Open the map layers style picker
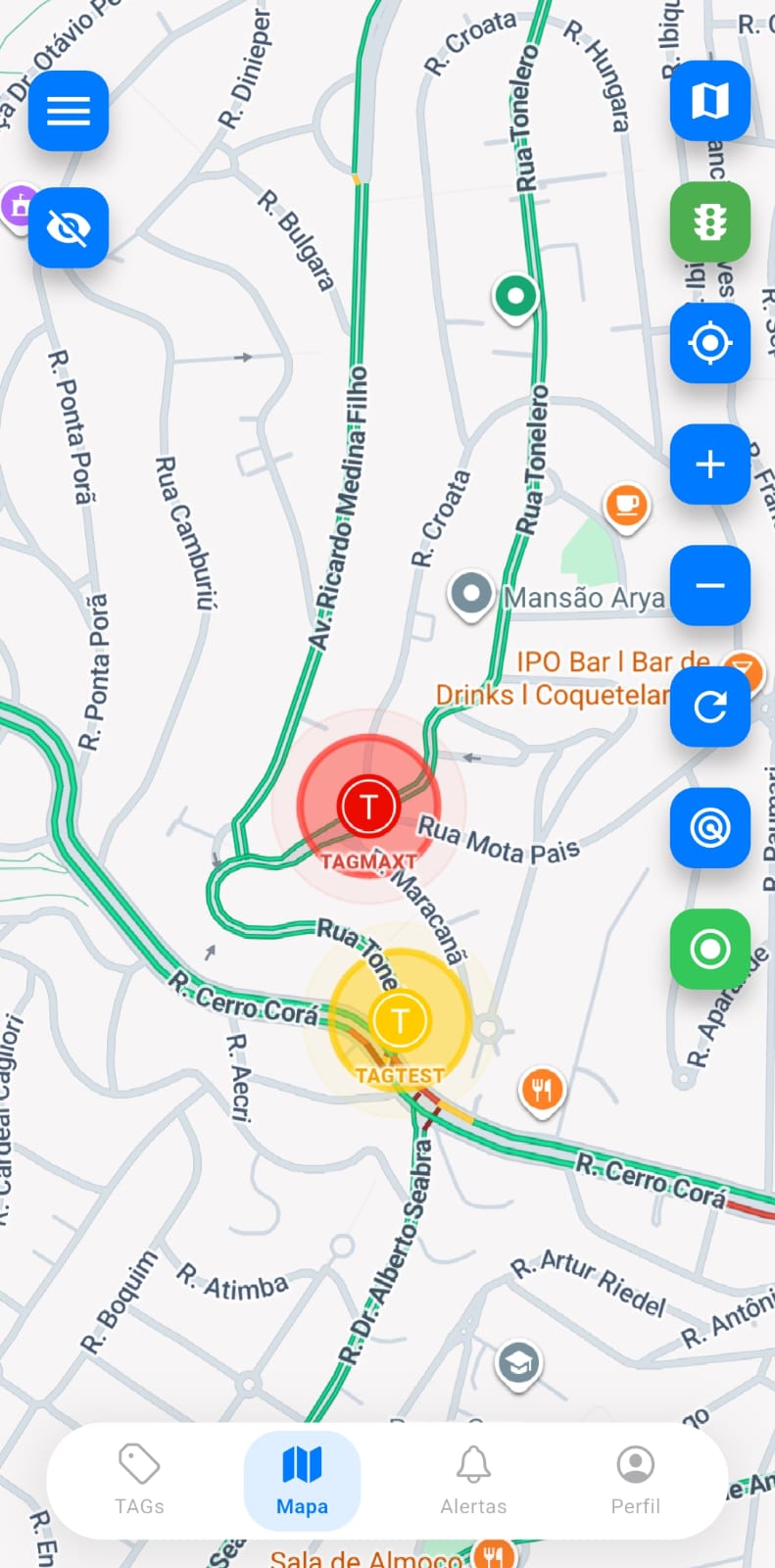775x1568 pixels. 709,100
